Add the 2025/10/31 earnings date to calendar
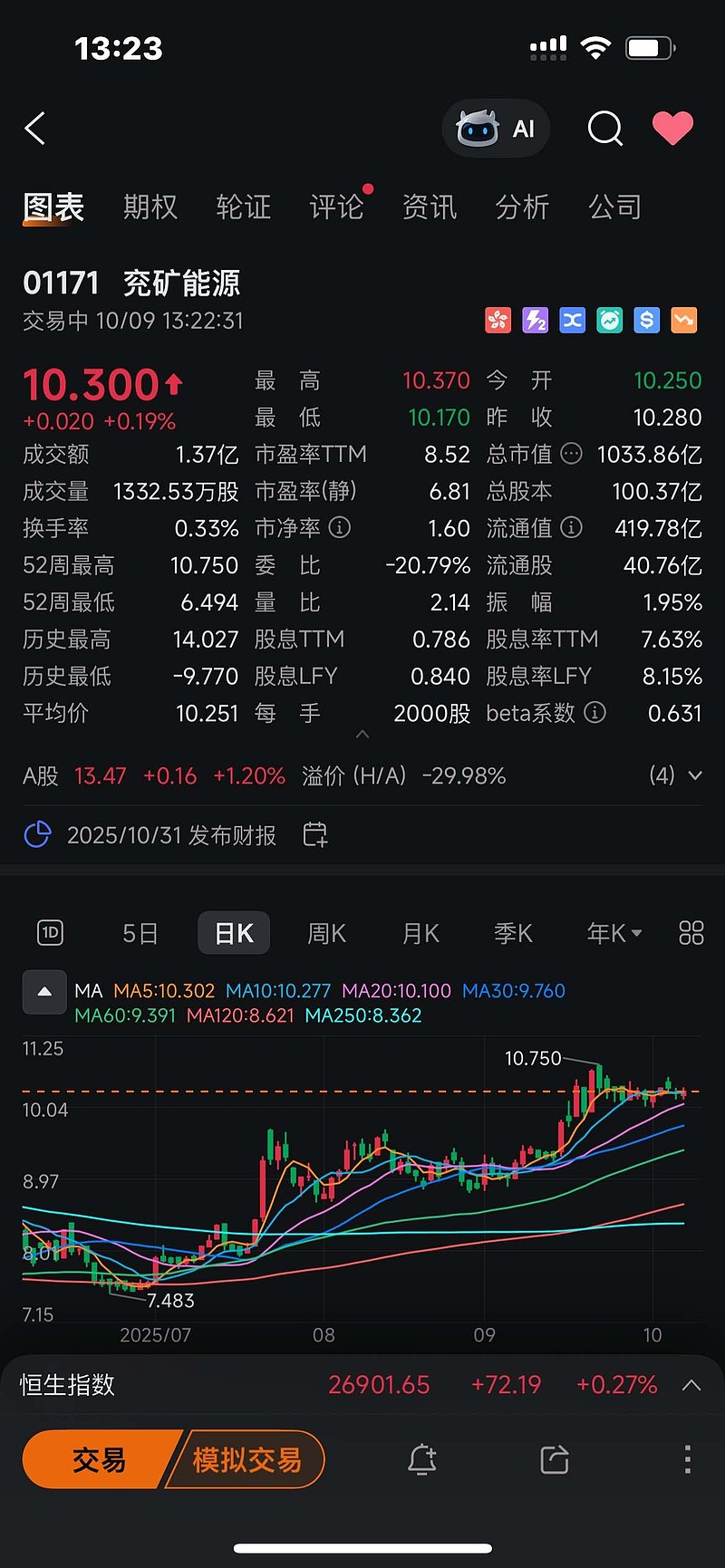Image resolution: width=725 pixels, height=1568 pixels. (315, 834)
